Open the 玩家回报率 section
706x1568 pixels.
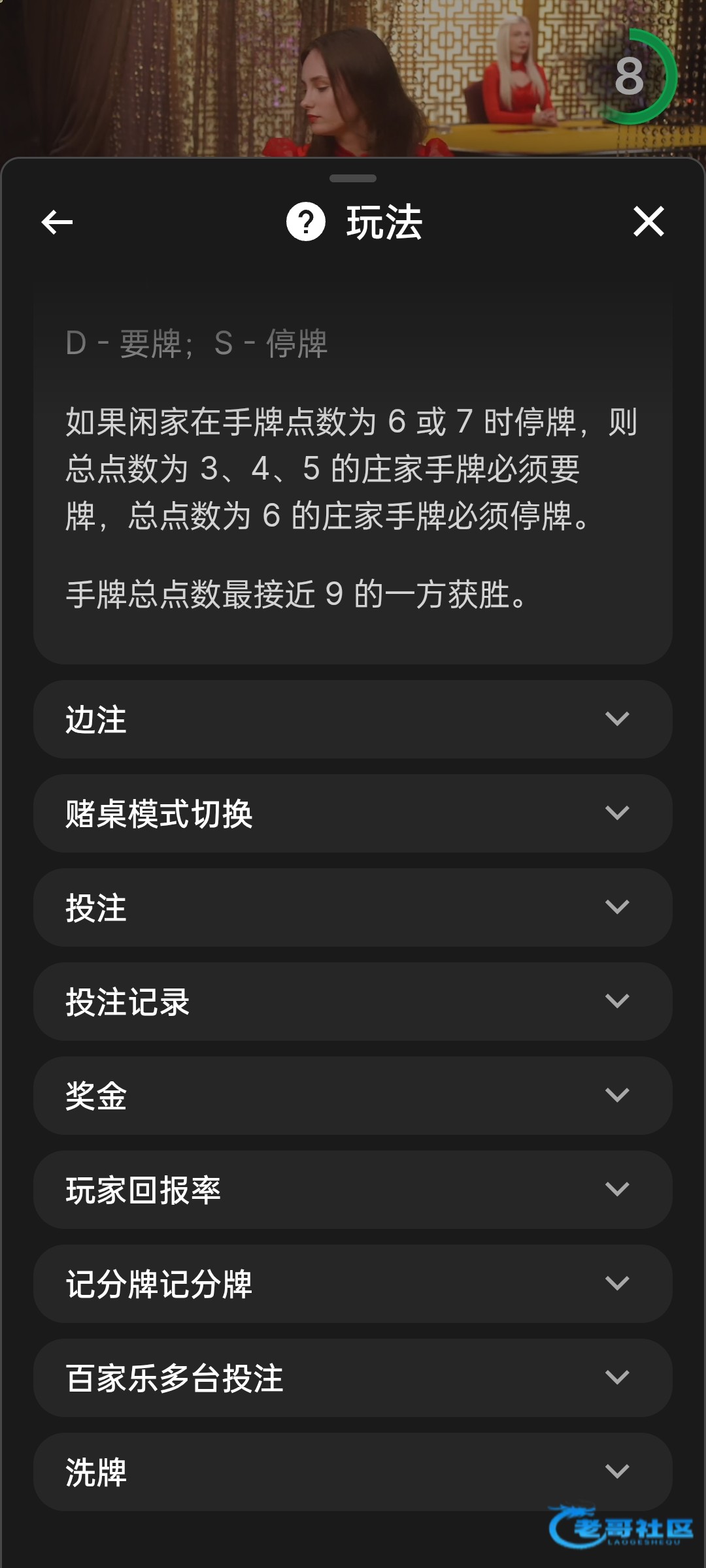point(353,1190)
